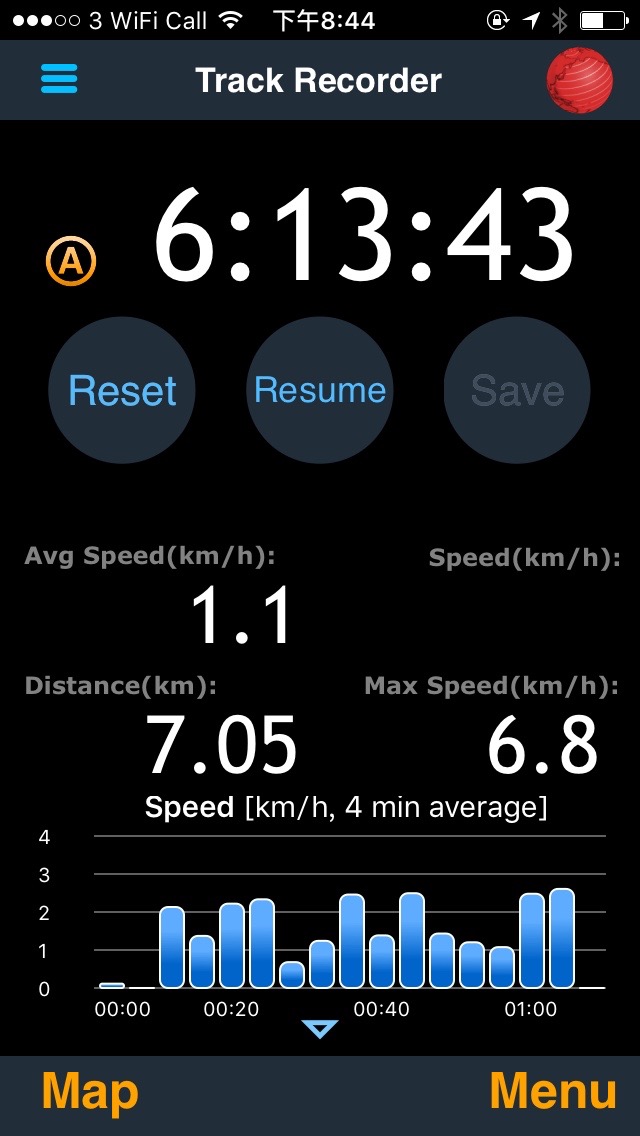The image size is (640, 1136).
Task: Open the bottom Menu button
Action: coord(553,1091)
